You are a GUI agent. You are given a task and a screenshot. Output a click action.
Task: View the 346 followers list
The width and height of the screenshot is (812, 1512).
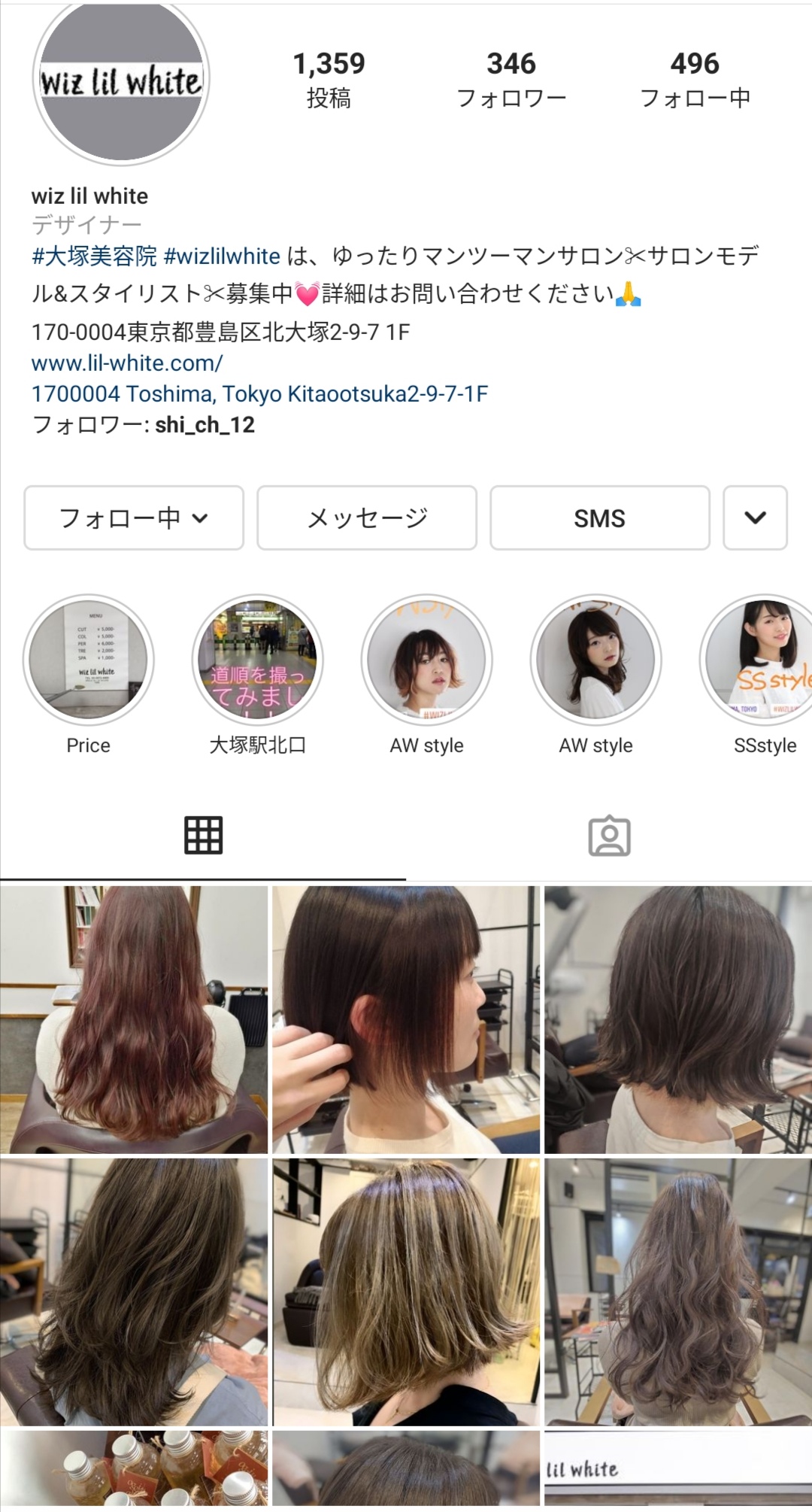pyautogui.click(x=511, y=80)
